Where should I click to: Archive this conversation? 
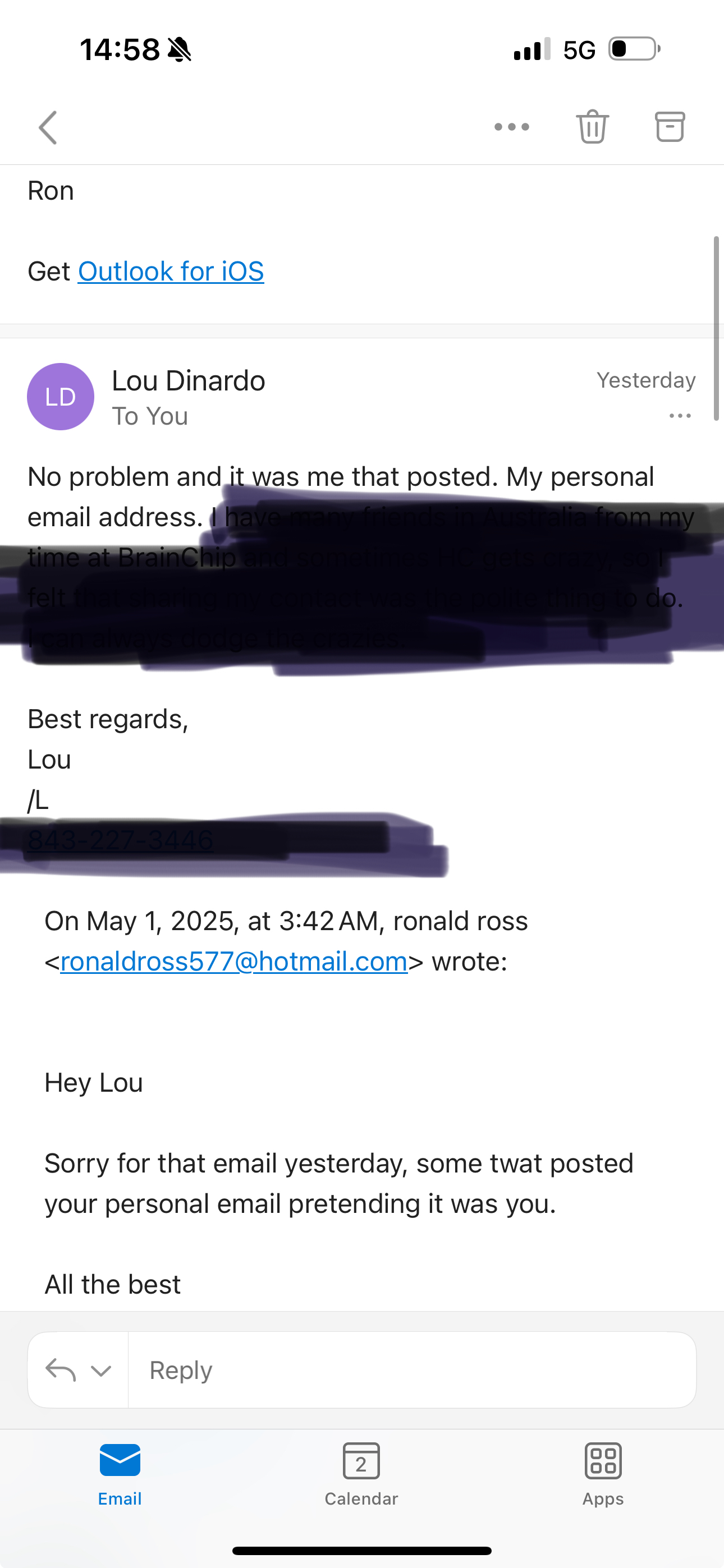[x=669, y=127]
